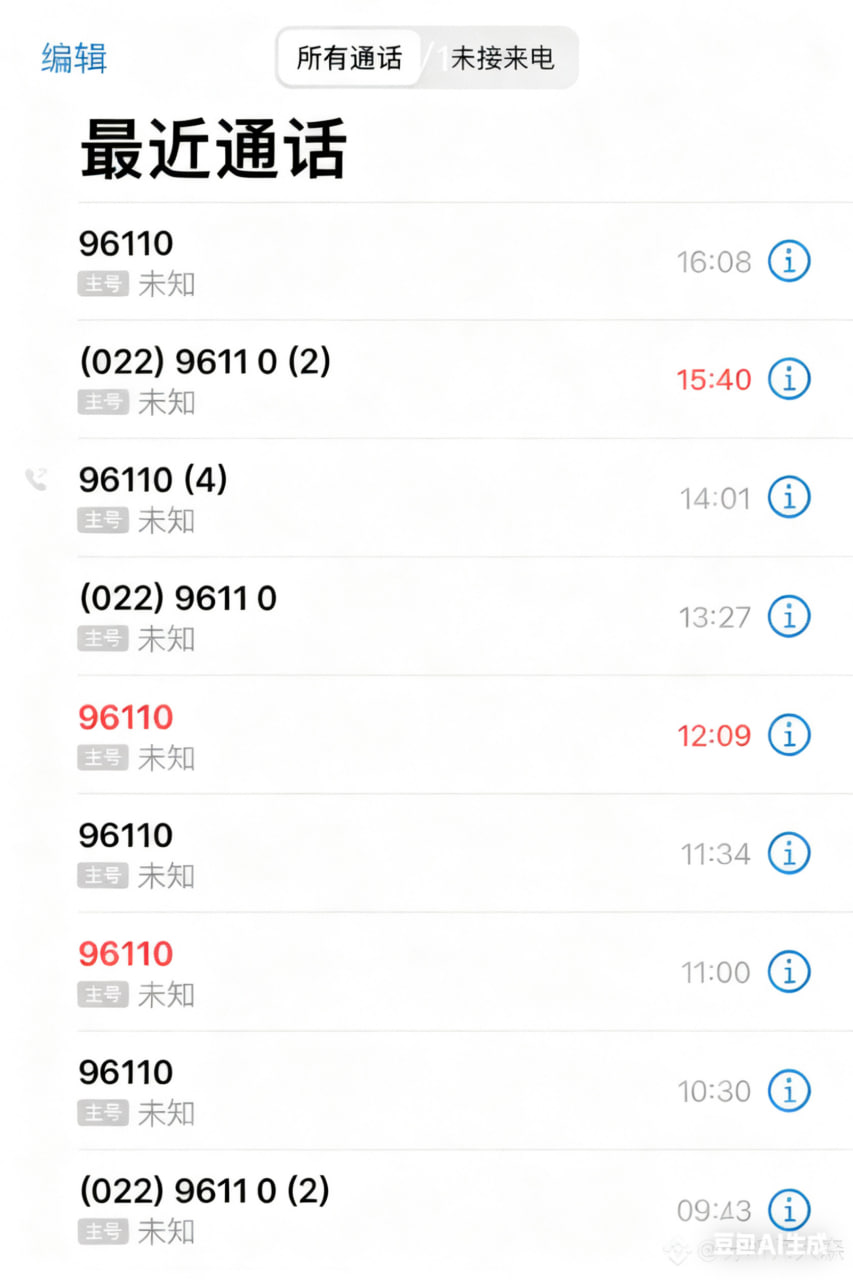
Task: Switch to the 未接来电 tab
Action: coord(502,58)
